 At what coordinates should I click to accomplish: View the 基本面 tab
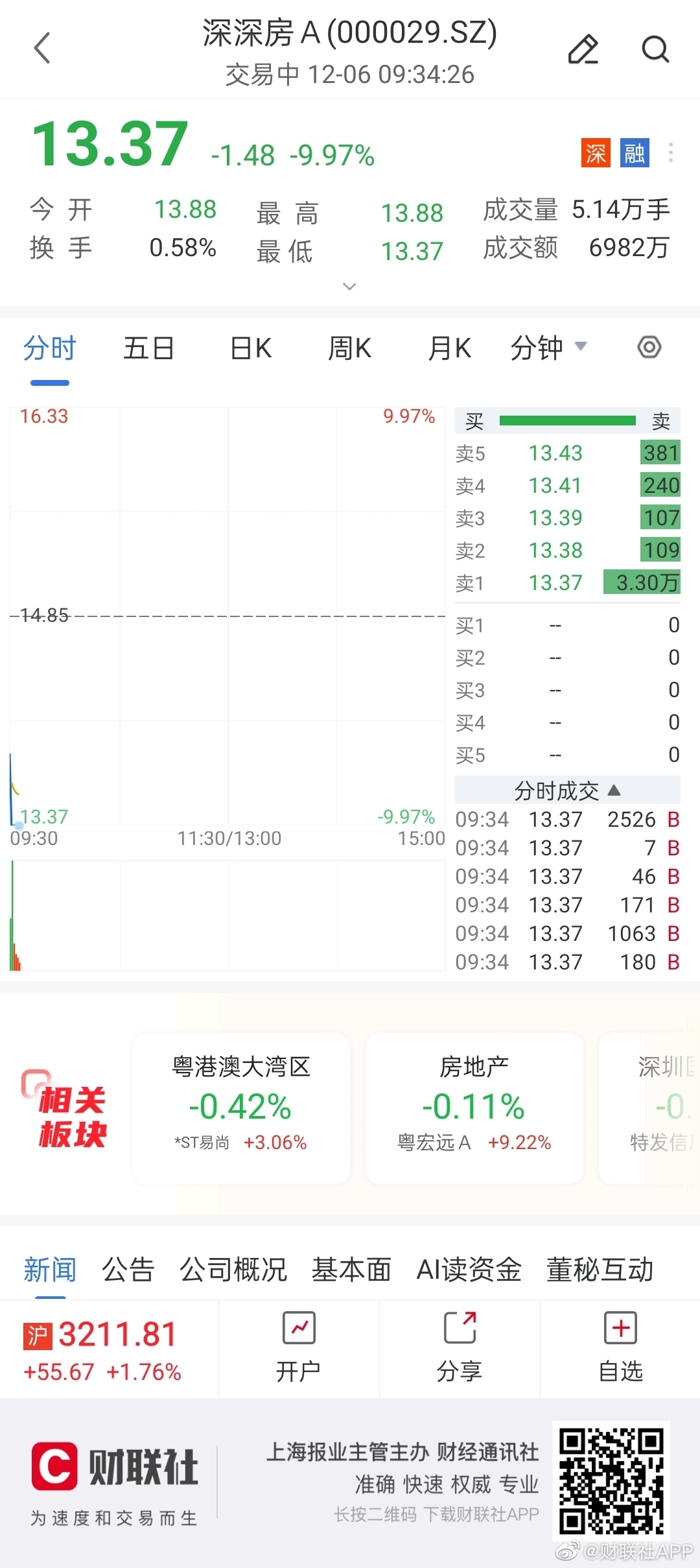[351, 1270]
